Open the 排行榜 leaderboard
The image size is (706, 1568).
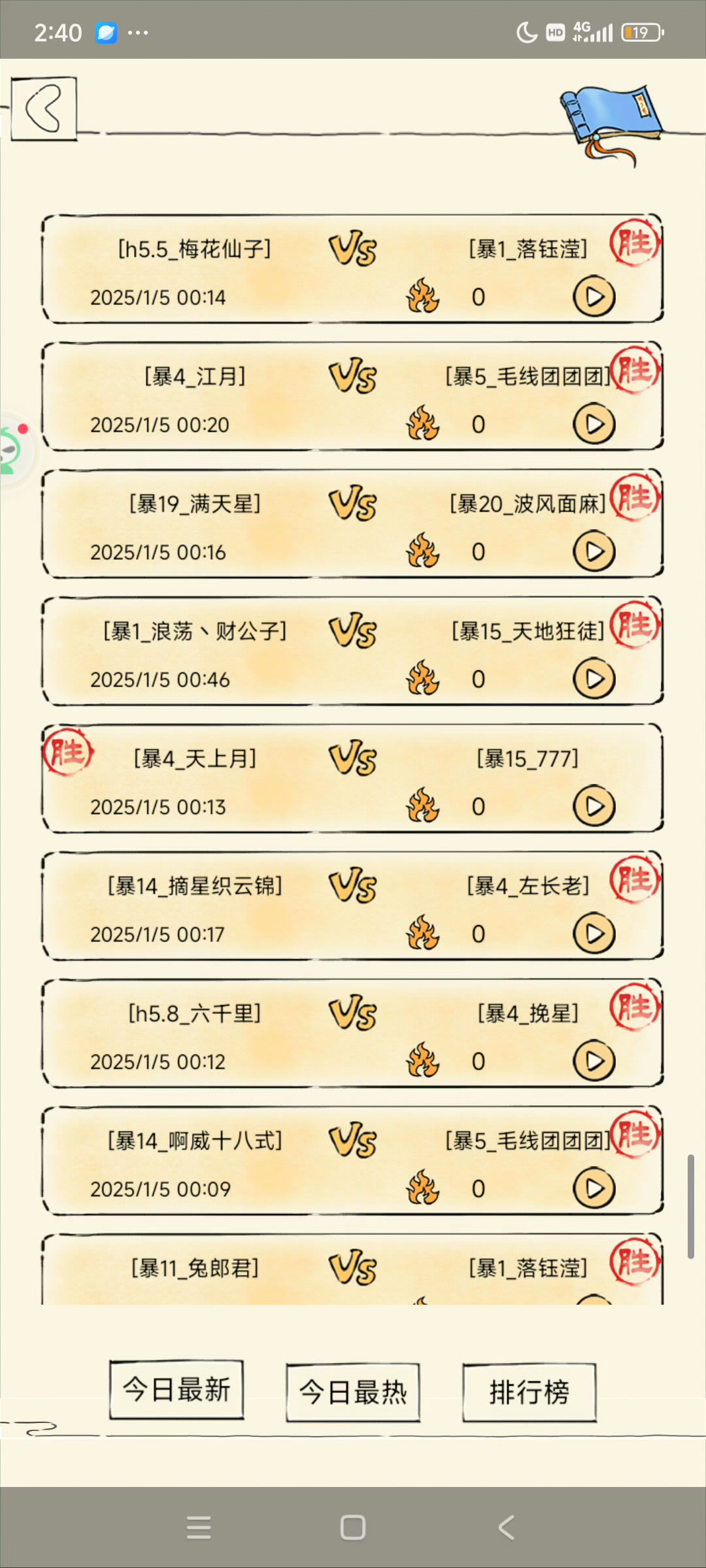click(529, 1392)
